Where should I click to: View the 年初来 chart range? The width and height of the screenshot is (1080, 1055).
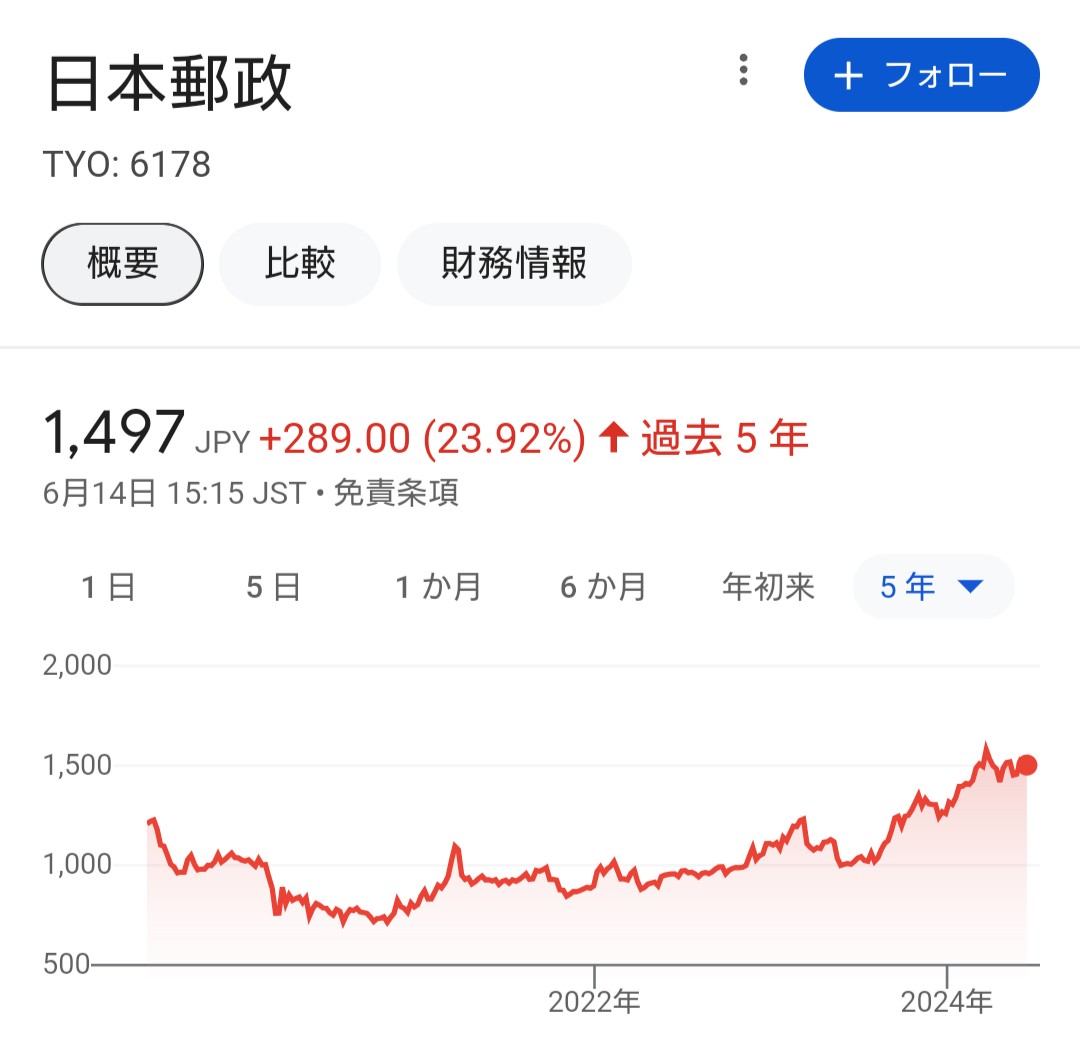coord(768,587)
